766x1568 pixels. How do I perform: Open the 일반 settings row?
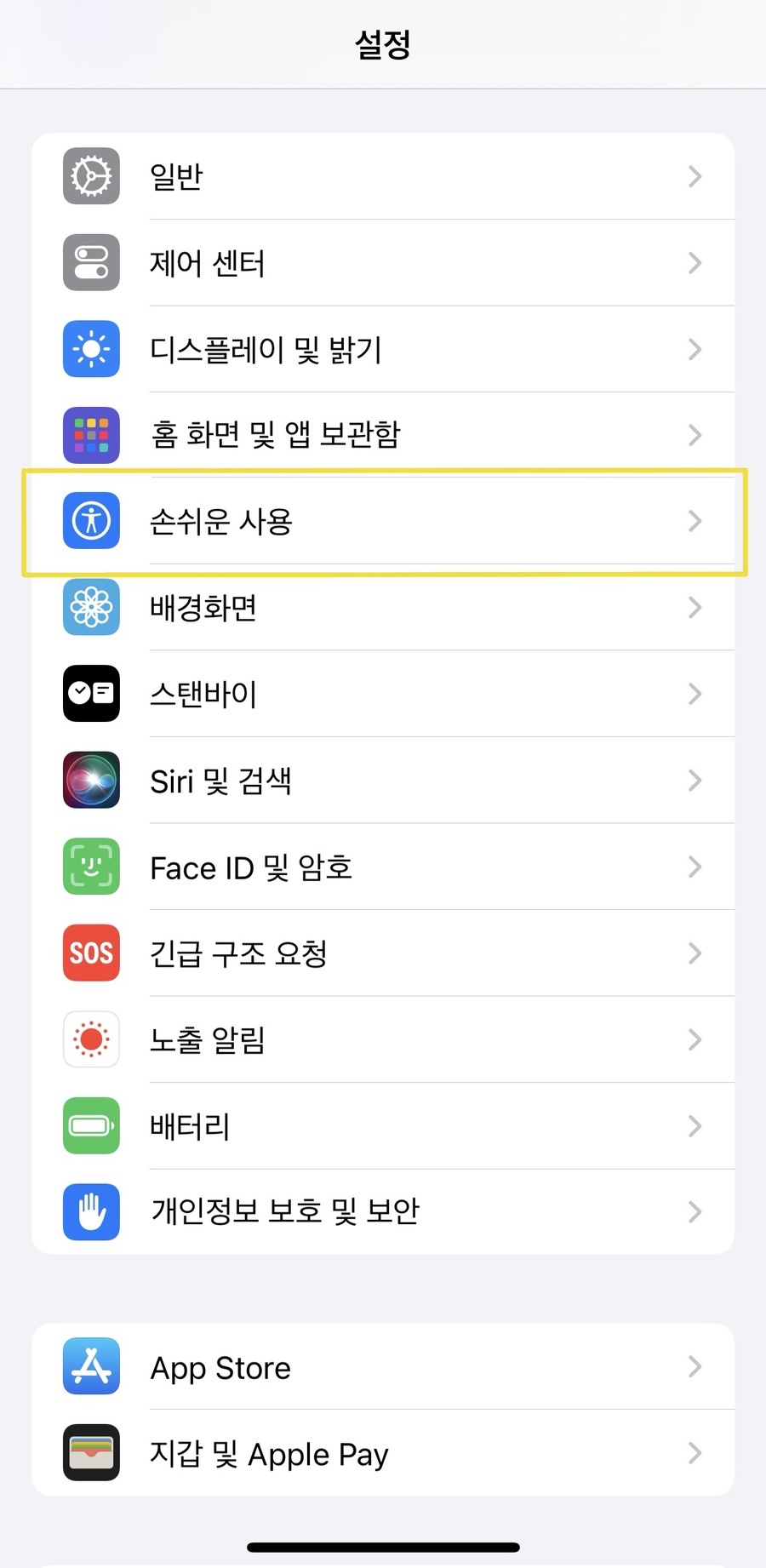point(383,176)
